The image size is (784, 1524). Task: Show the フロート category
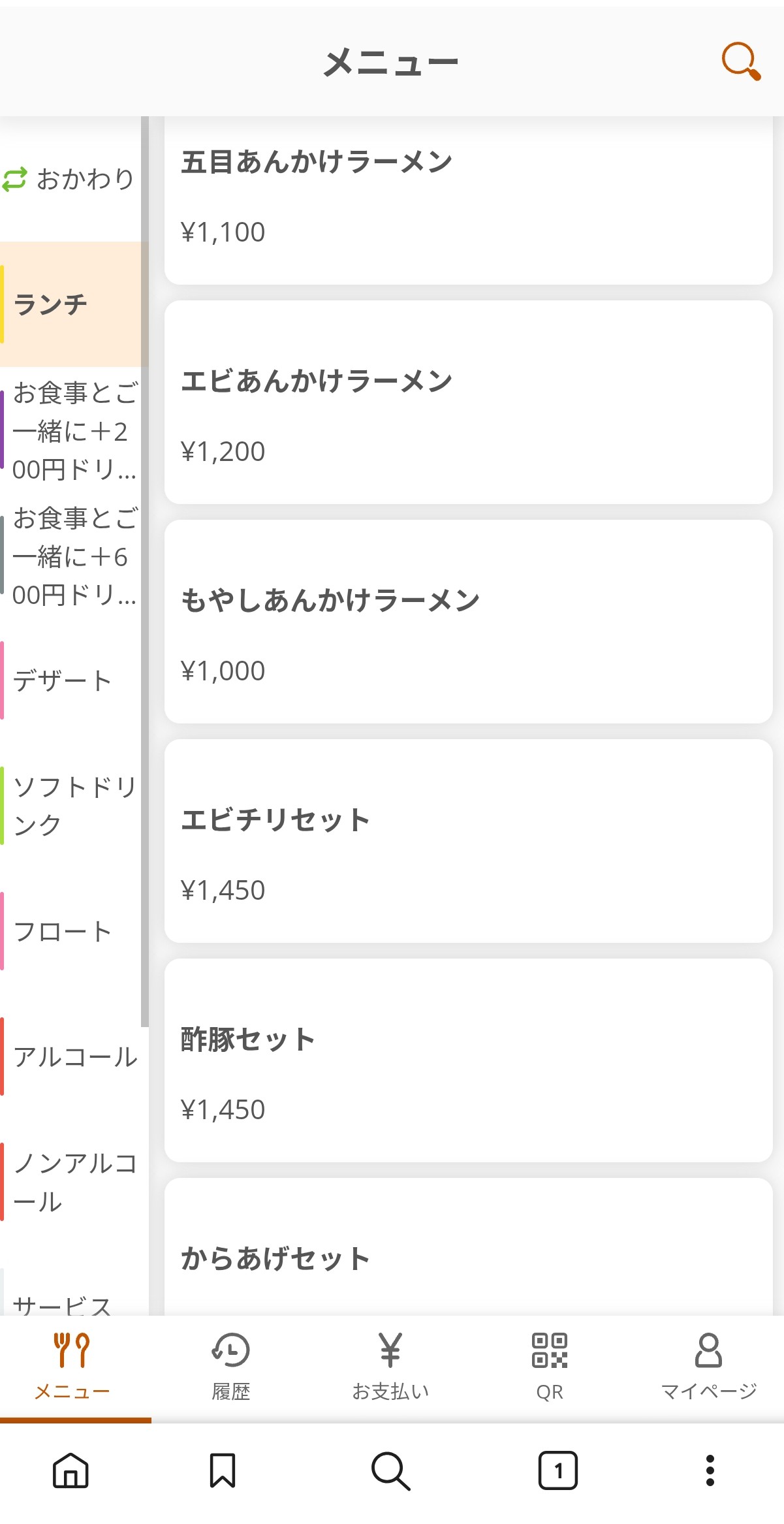71,932
